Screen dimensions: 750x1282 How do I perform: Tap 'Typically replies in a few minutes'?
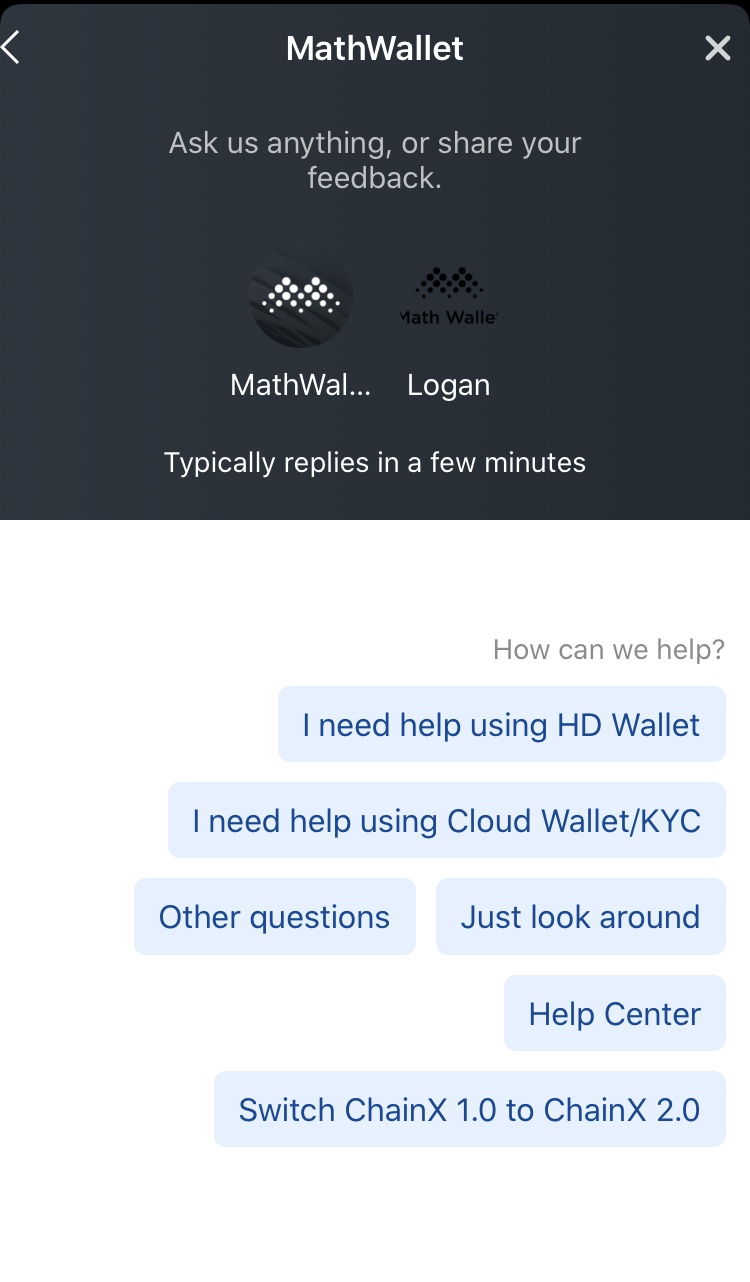point(375,462)
